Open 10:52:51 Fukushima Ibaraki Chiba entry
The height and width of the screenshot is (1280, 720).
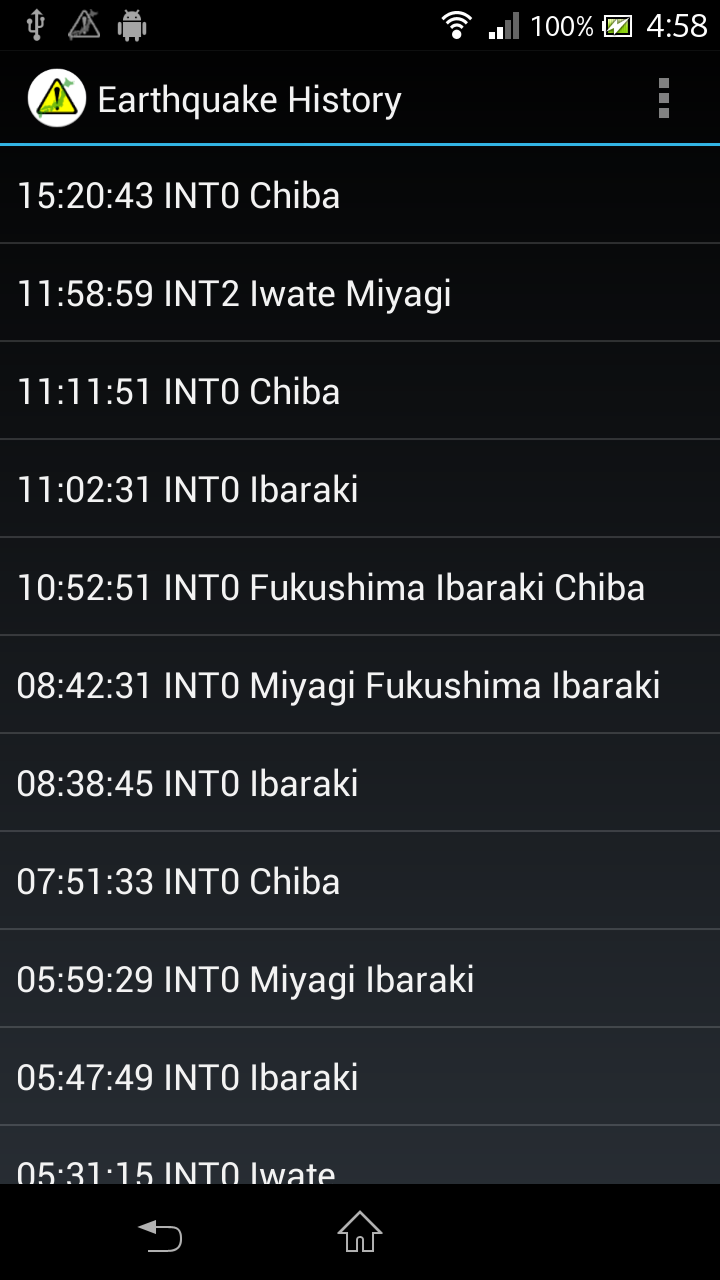360,587
